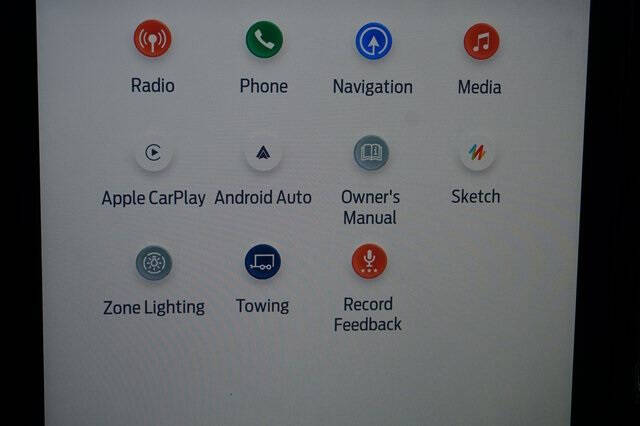Start Apple CarPlay
640x426 pixels.
point(153,153)
